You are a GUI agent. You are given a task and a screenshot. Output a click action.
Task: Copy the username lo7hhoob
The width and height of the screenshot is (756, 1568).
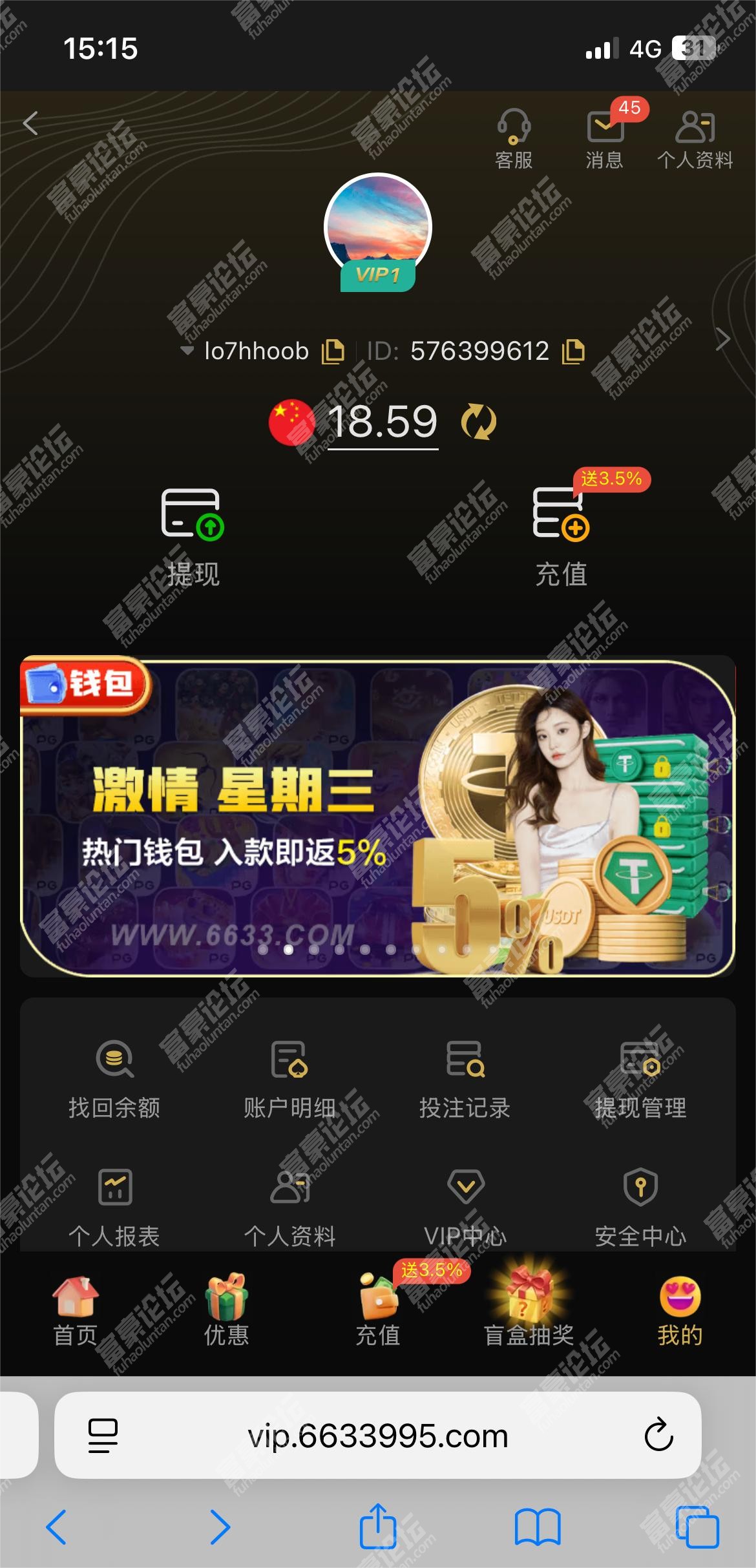point(333,351)
